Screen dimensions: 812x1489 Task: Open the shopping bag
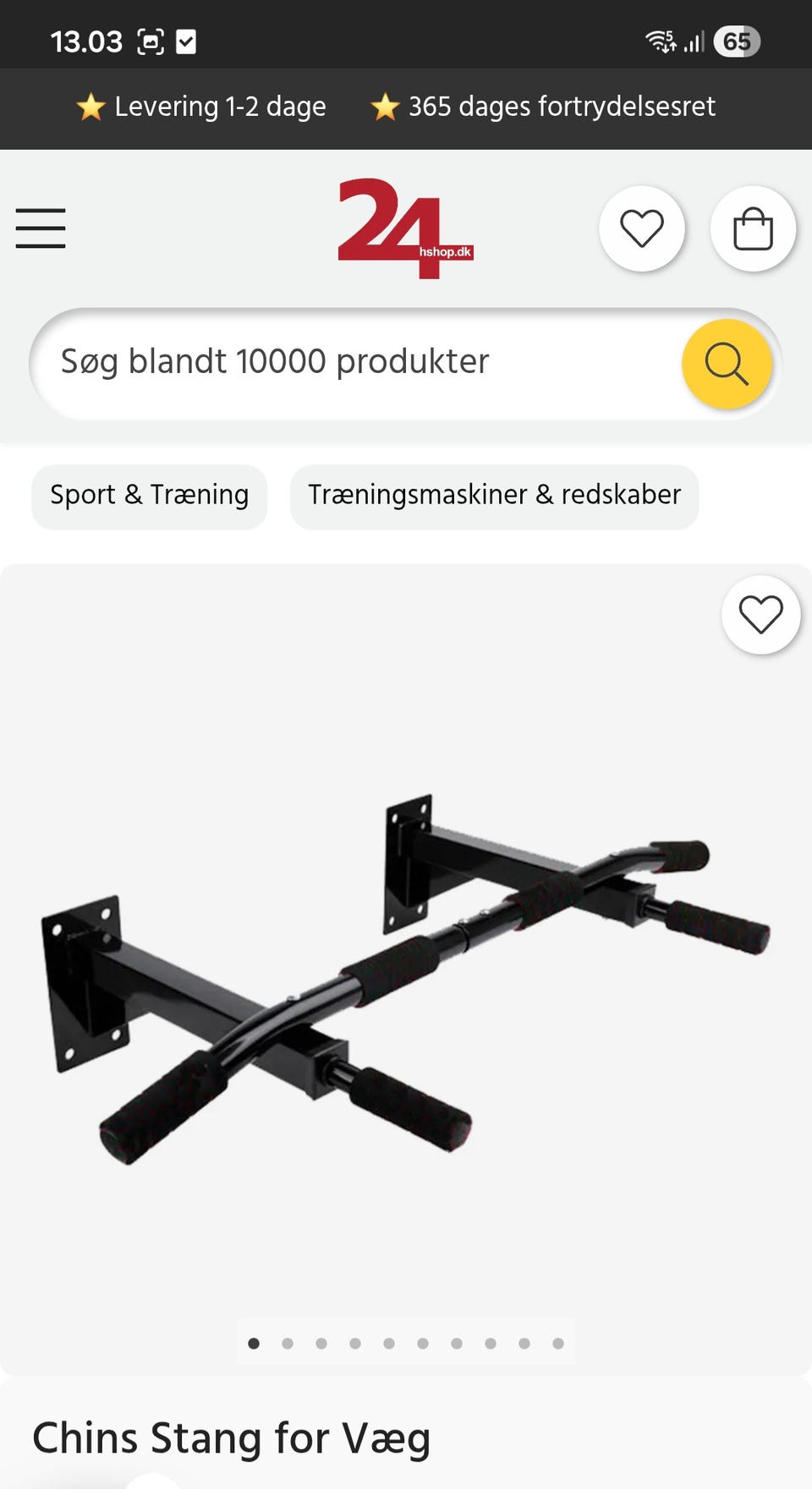(x=753, y=228)
